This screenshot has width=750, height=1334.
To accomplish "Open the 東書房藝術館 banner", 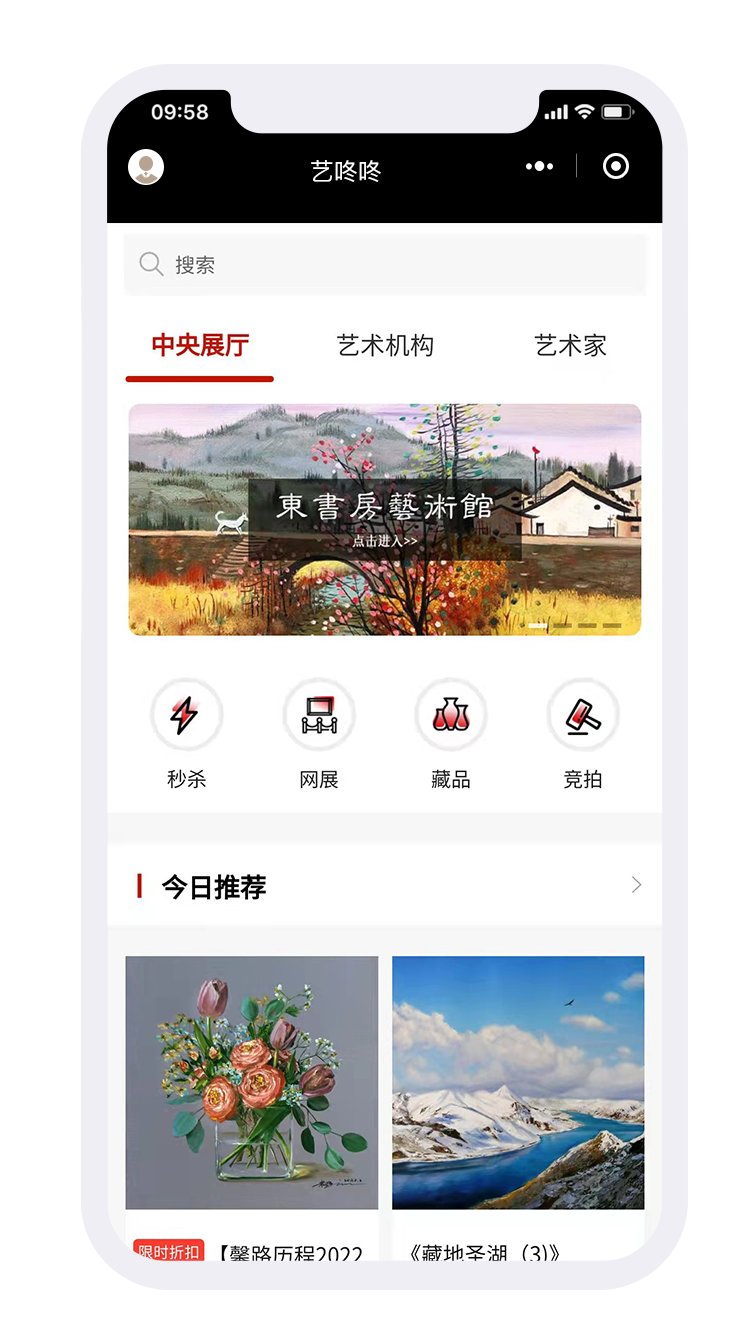I will click(x=385, y=519).
